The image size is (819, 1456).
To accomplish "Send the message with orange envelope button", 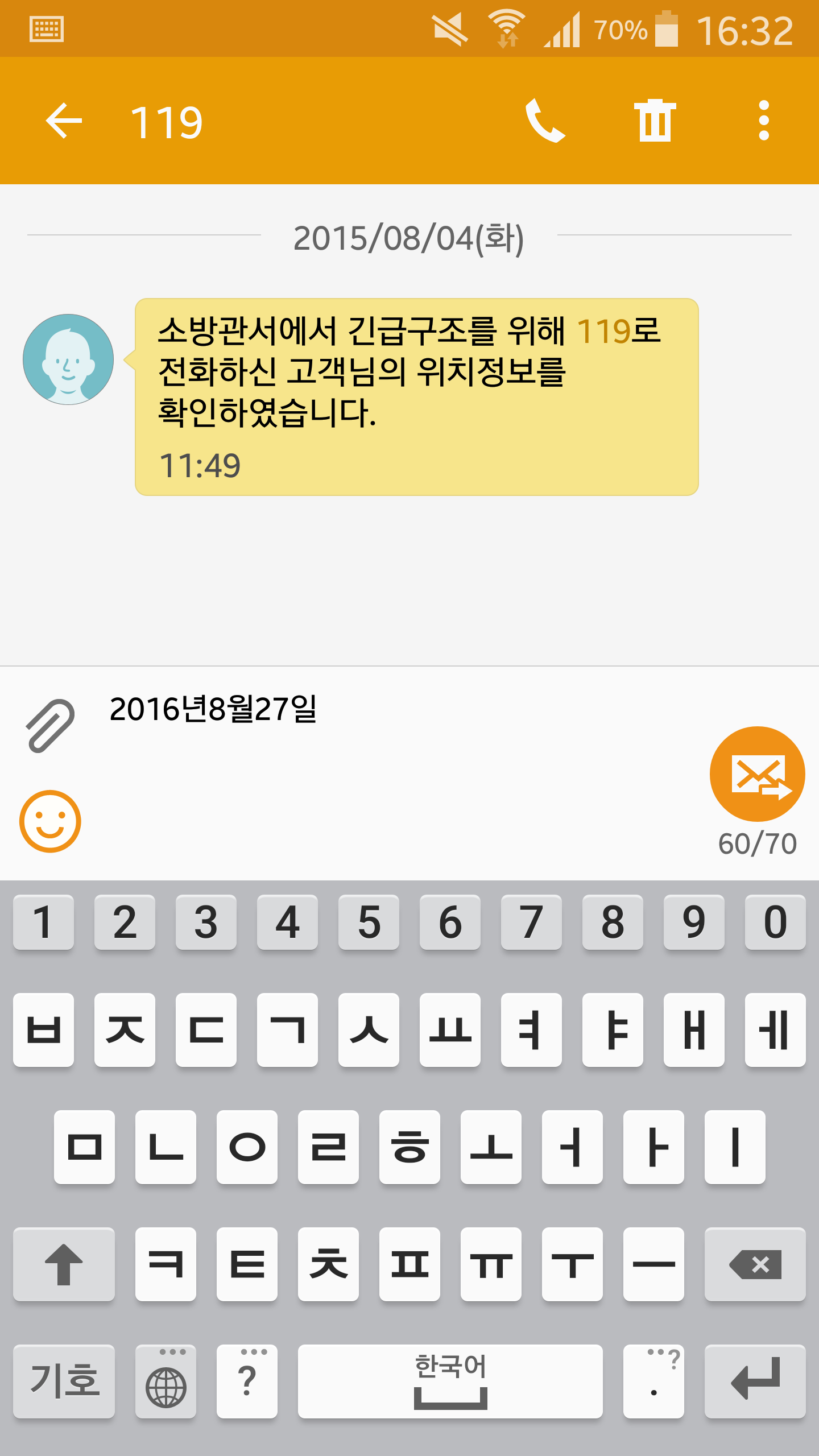I will [757, 774].
